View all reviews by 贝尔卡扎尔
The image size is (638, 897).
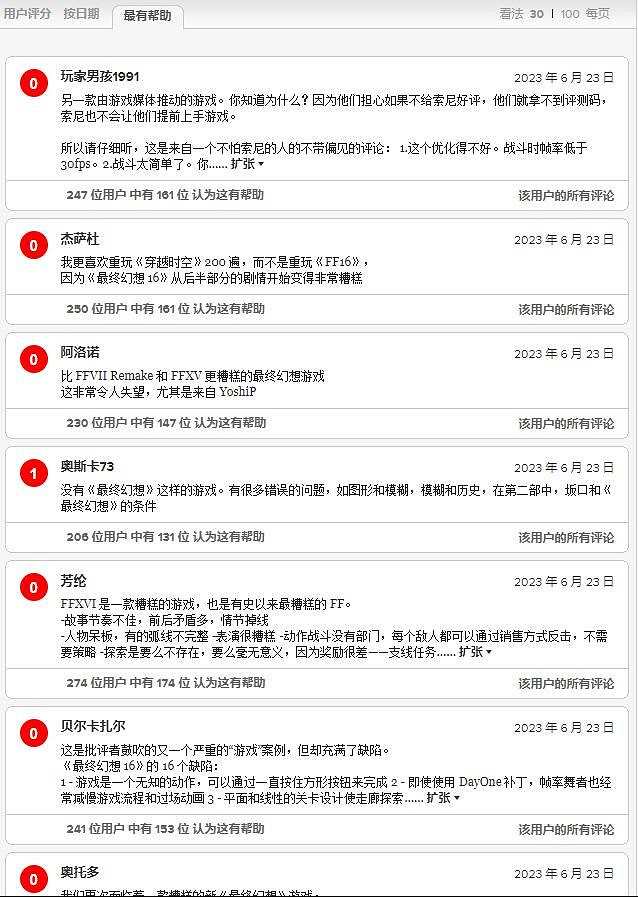566,830
